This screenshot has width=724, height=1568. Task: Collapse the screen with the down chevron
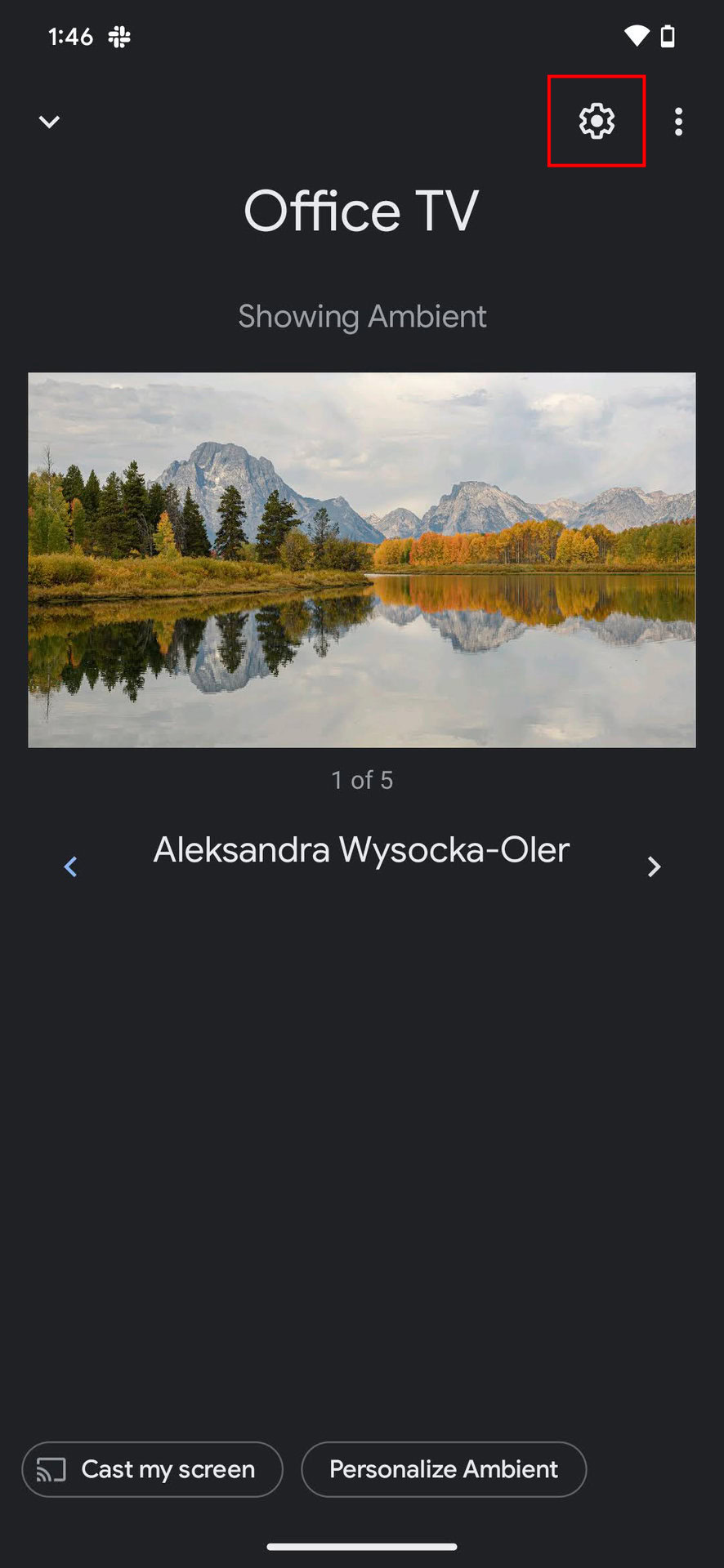[49, 122]
